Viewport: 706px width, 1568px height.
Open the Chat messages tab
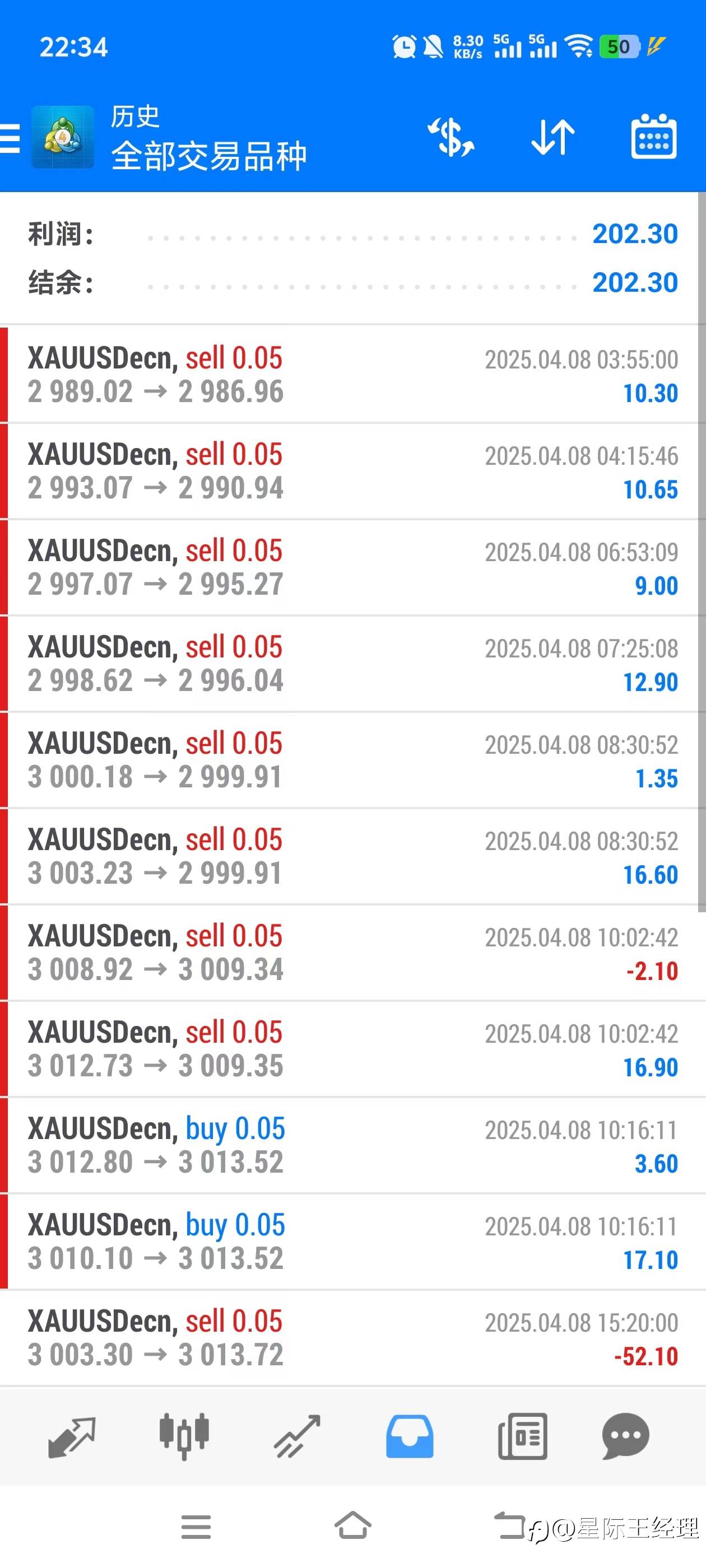click(625, 1437)
